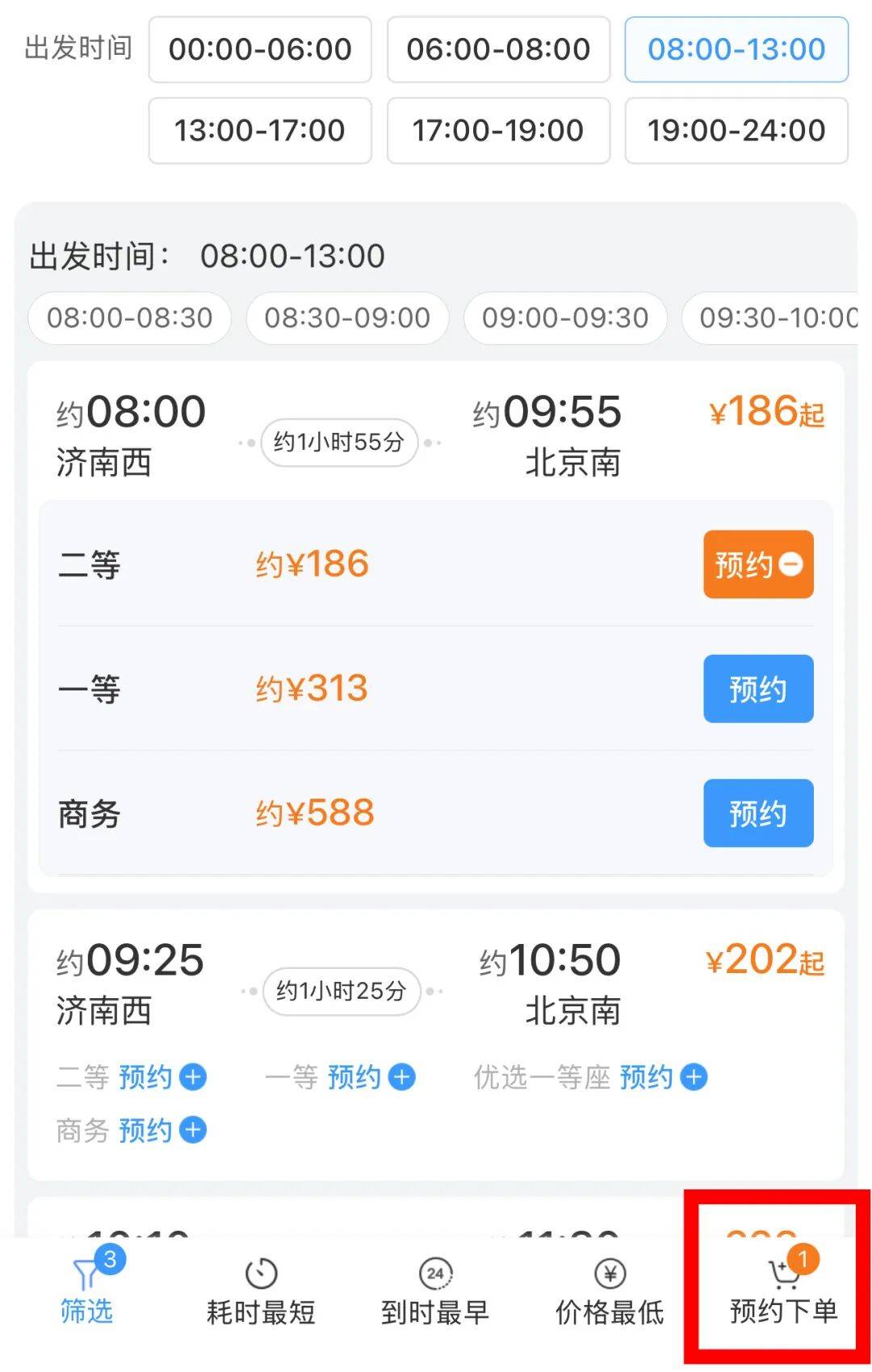
Task: Pick the 19:00-24:00 departure range
Action: 736,130
